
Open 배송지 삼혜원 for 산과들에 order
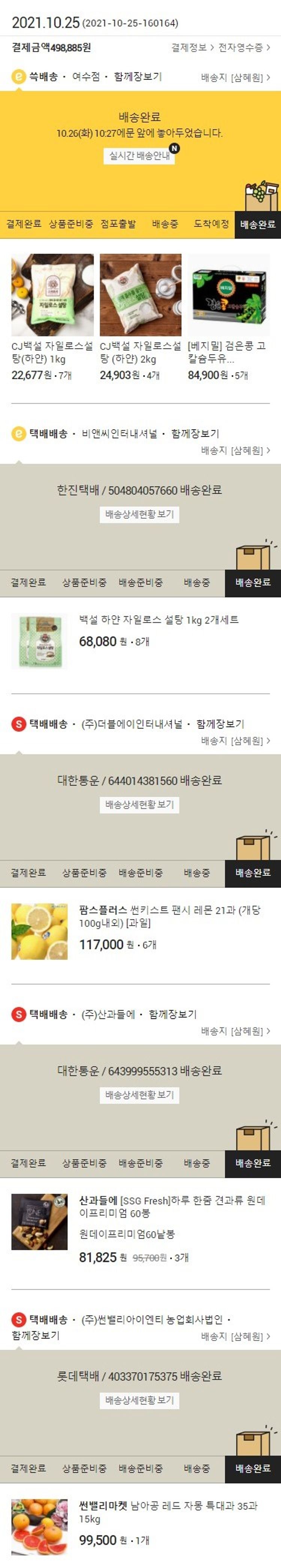pos(235,1031)
